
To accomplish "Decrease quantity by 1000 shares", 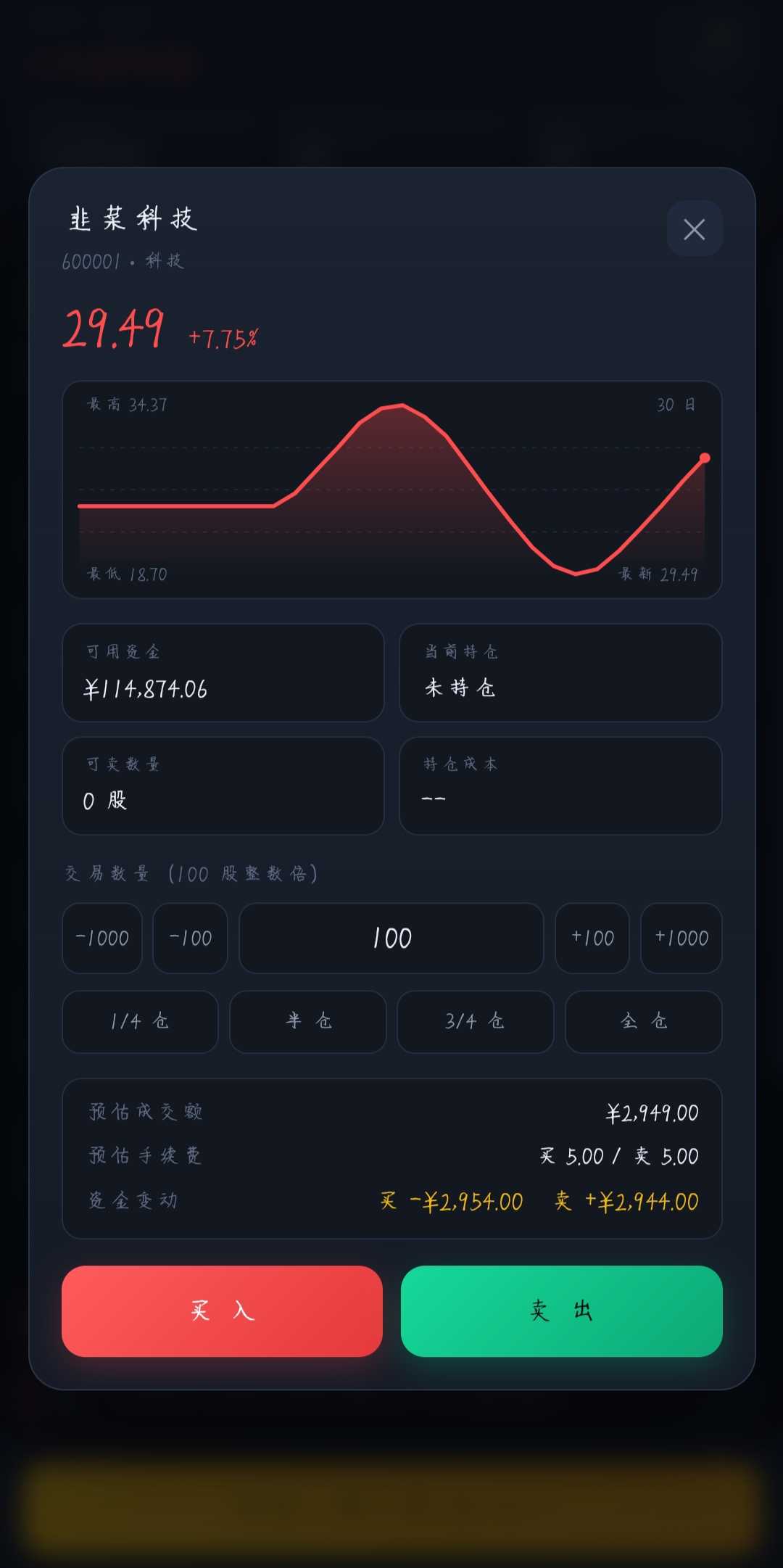I will (102, 938).
